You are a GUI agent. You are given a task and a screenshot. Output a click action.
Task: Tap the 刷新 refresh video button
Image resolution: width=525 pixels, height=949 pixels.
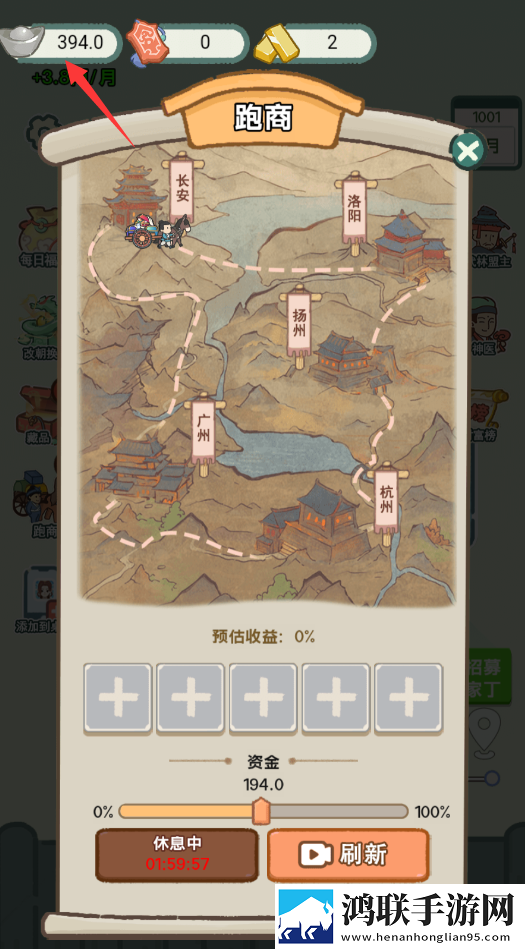[x=348, y=855]
